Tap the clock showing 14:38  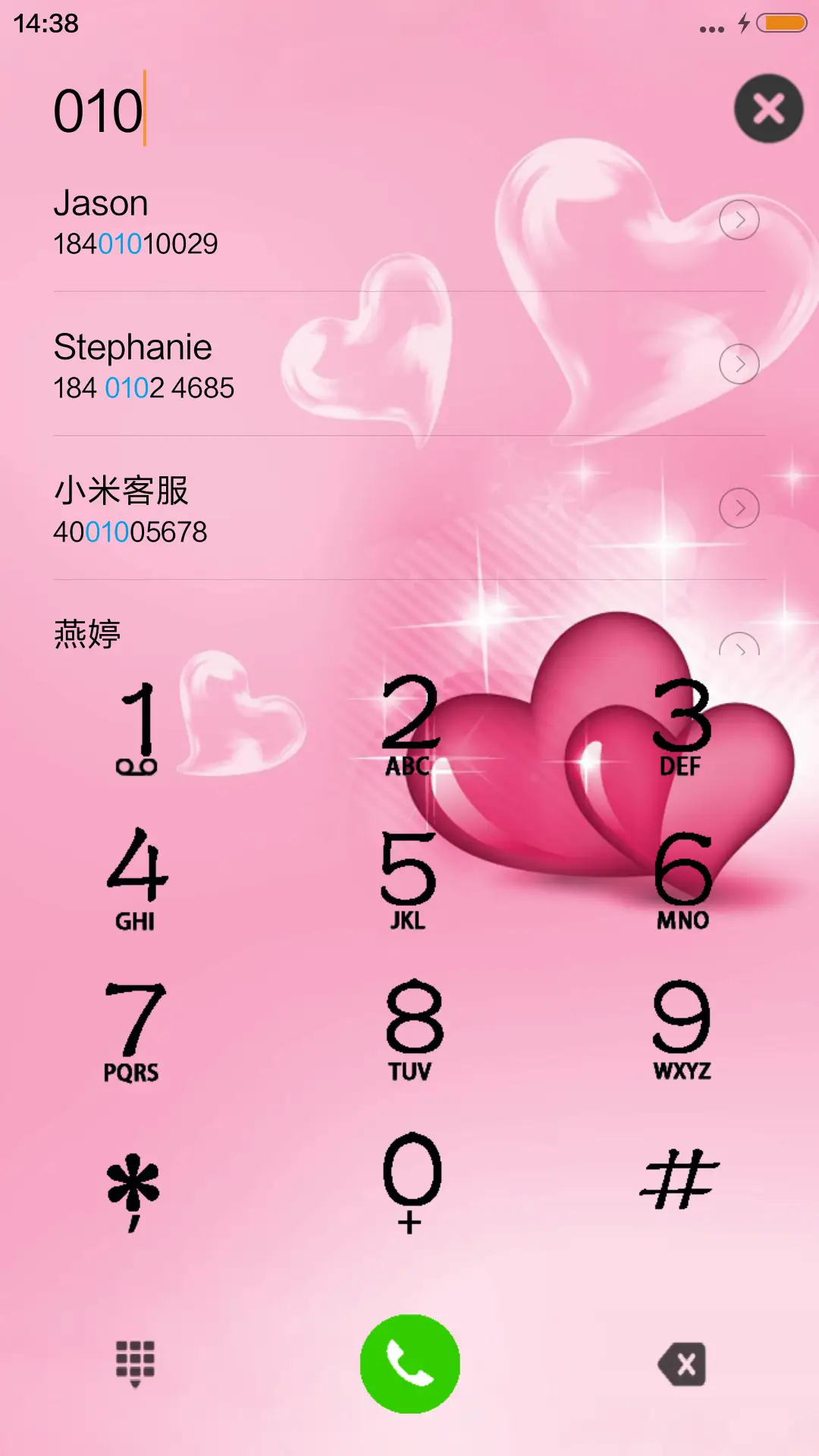point(45,23)
